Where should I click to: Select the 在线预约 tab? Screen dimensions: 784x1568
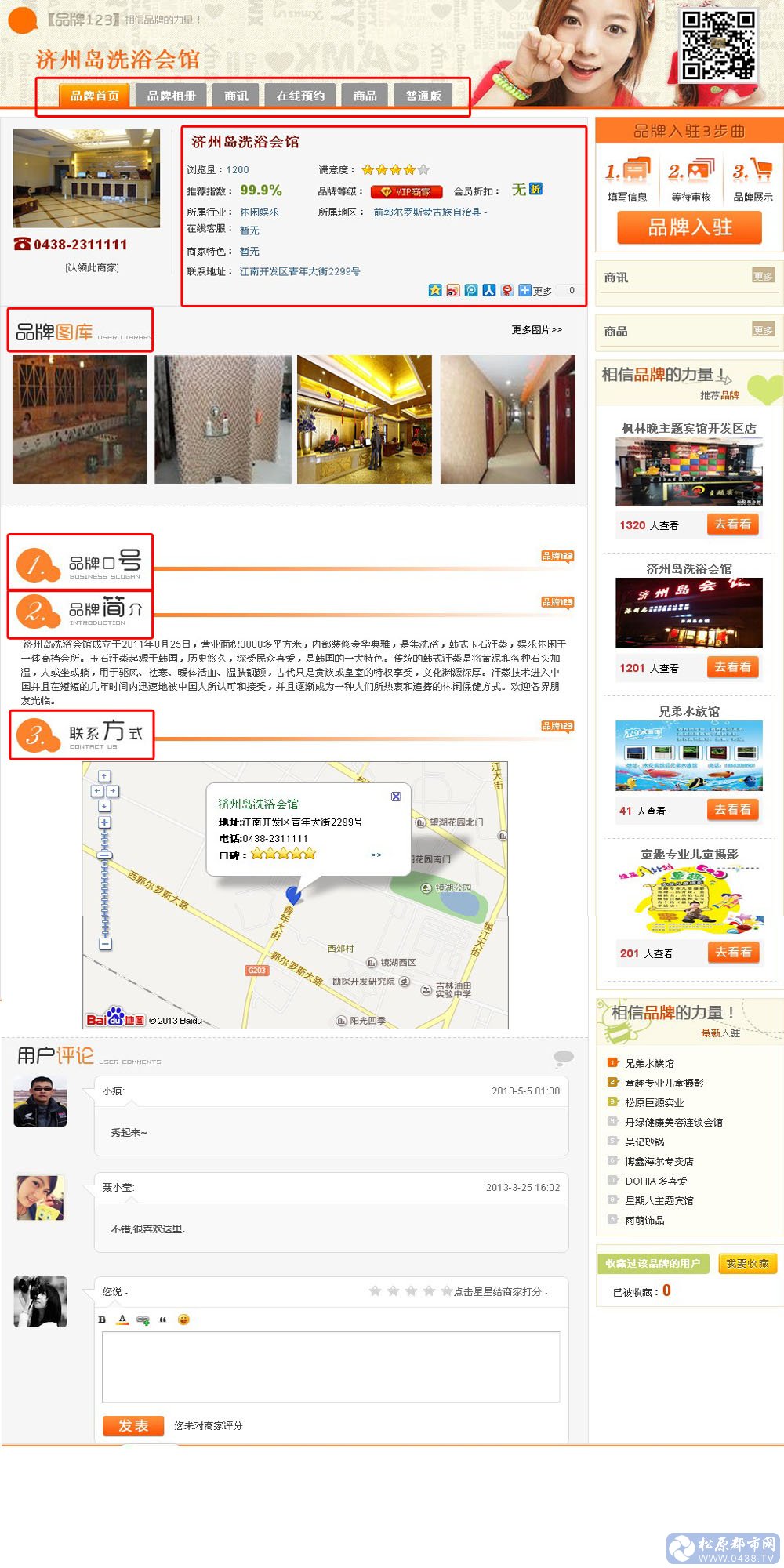[300, 96]
